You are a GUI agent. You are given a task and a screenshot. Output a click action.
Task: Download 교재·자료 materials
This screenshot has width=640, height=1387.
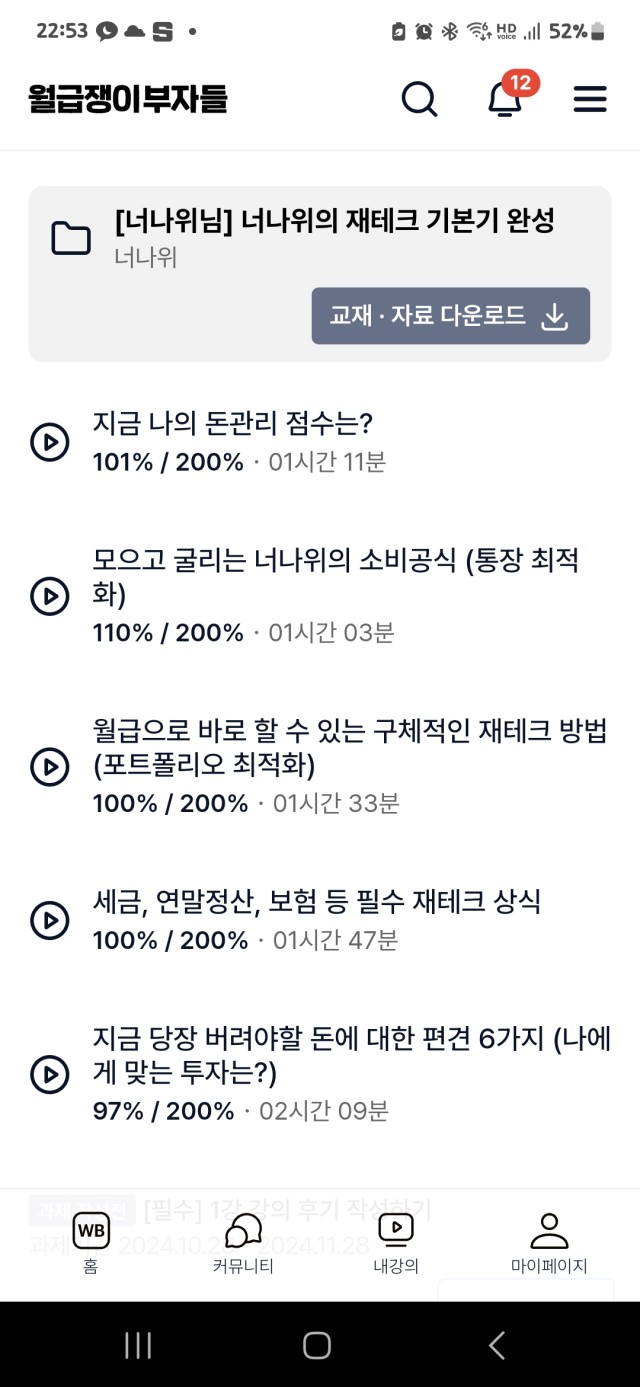pos(451,316)
